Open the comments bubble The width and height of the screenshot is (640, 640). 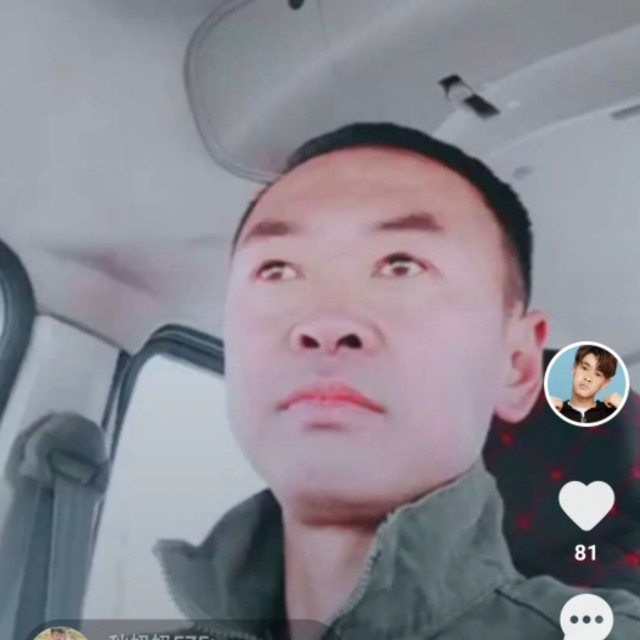tap(586, 618)
